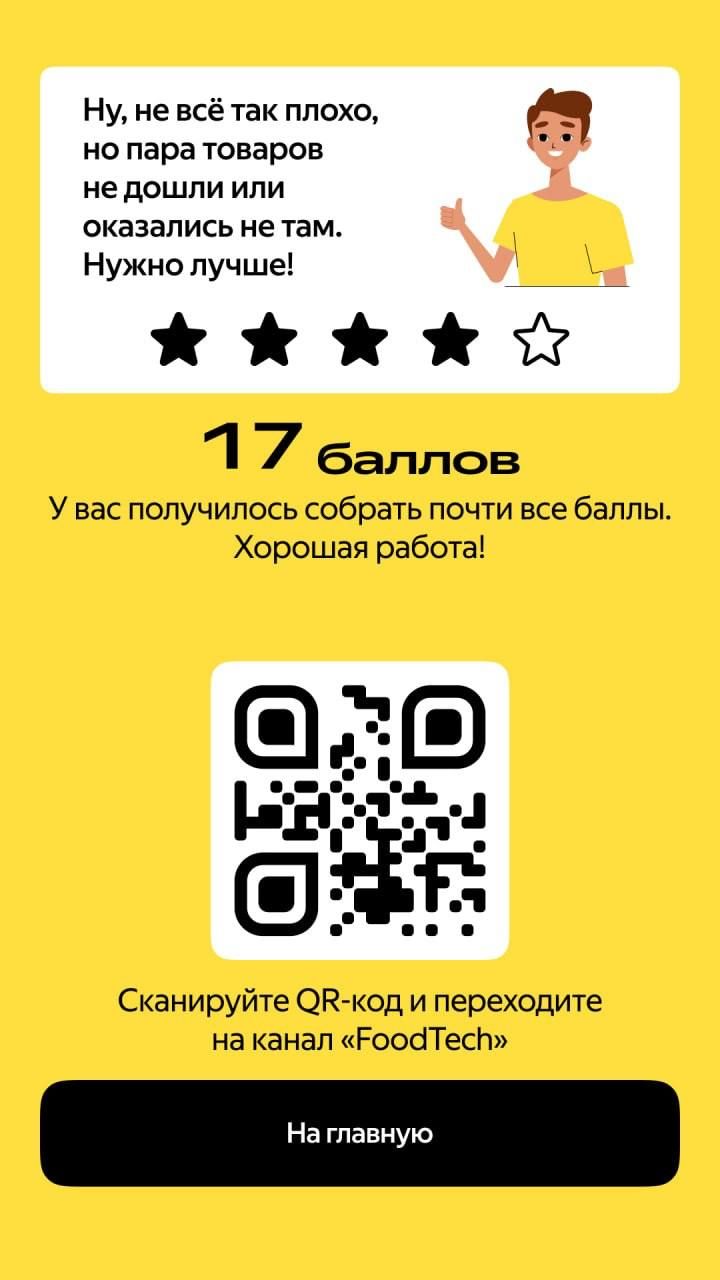
Task: Tap the «На главную» button
Action: [360, 1133]
